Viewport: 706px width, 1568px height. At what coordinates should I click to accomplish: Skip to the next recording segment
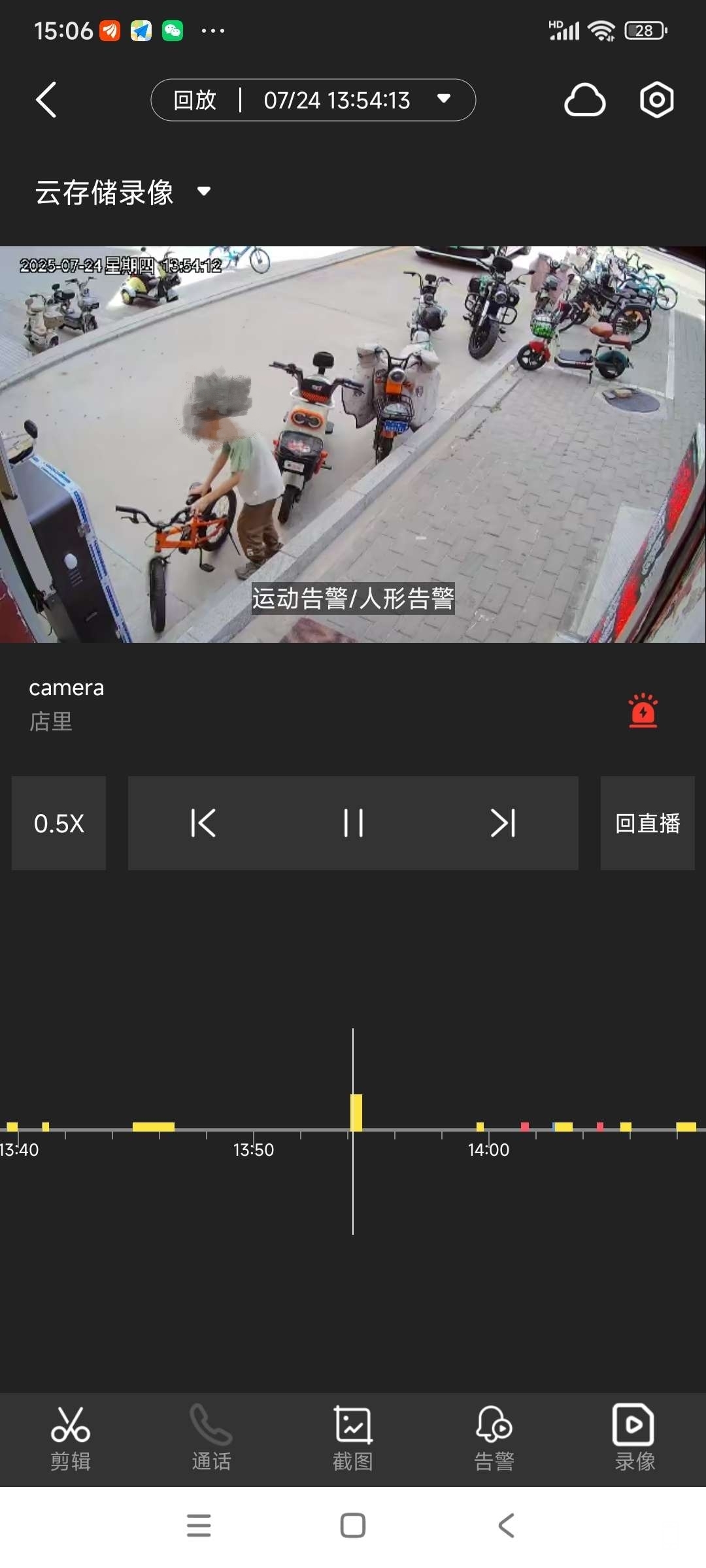pyautogui.click(x=503, y=823)
